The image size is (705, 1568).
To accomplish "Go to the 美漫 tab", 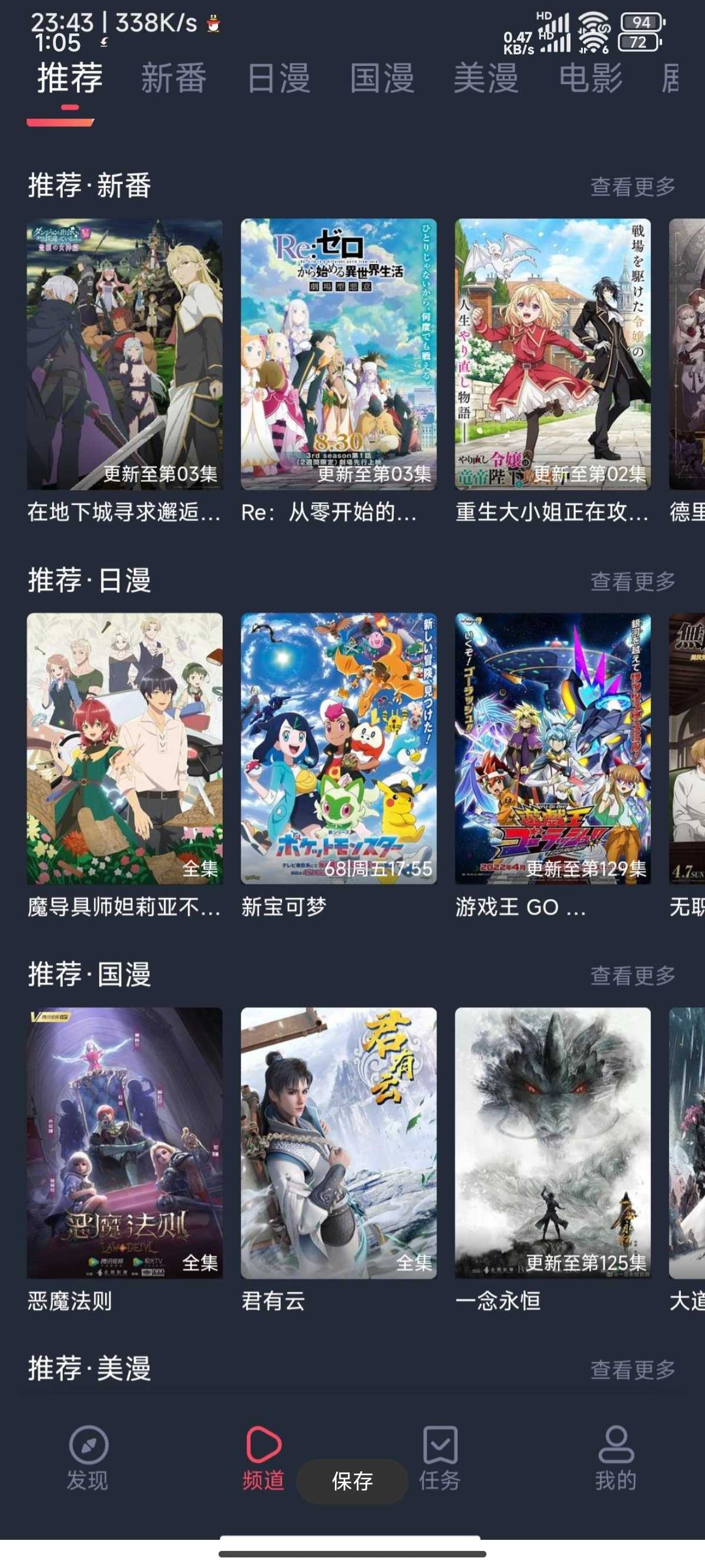I will click(486, 79).
